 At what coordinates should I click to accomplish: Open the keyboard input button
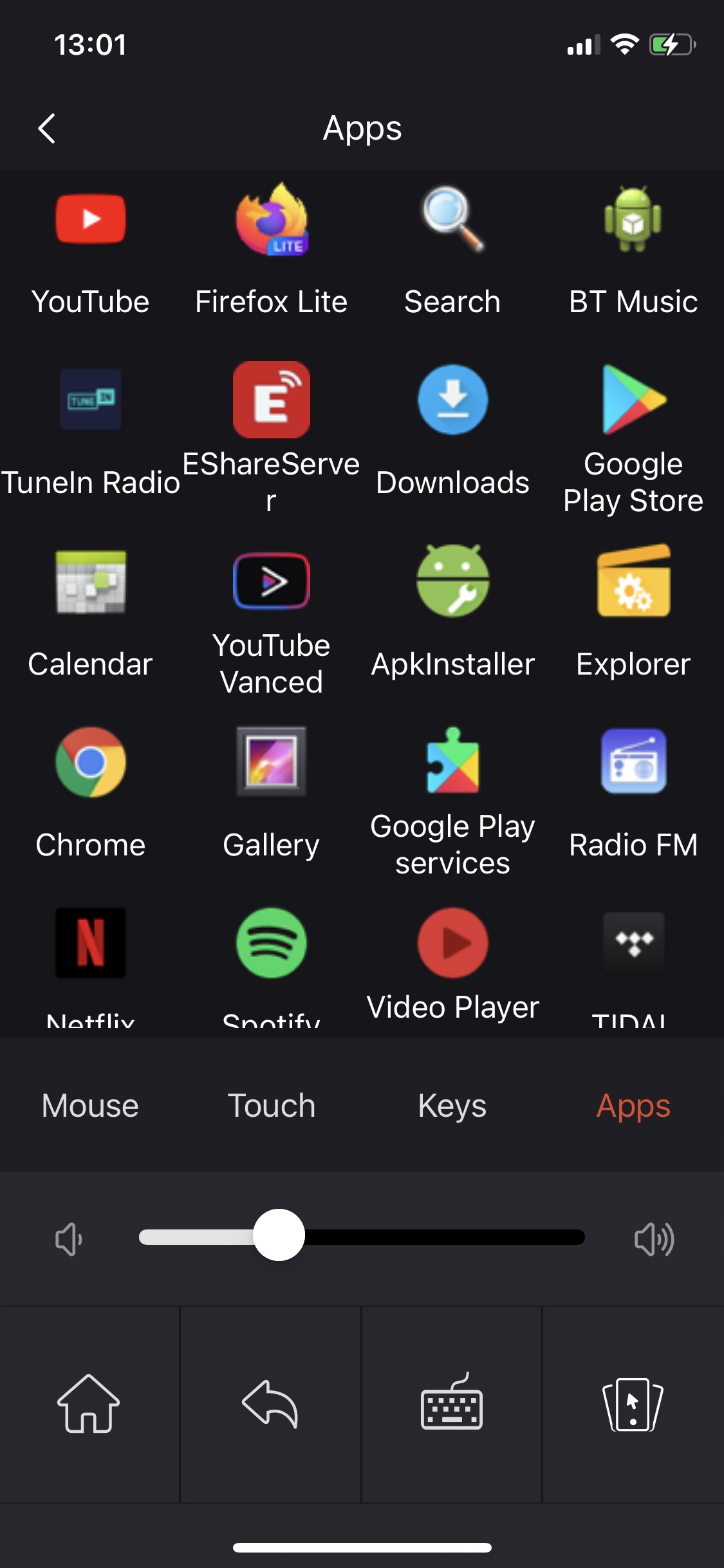452,1404
